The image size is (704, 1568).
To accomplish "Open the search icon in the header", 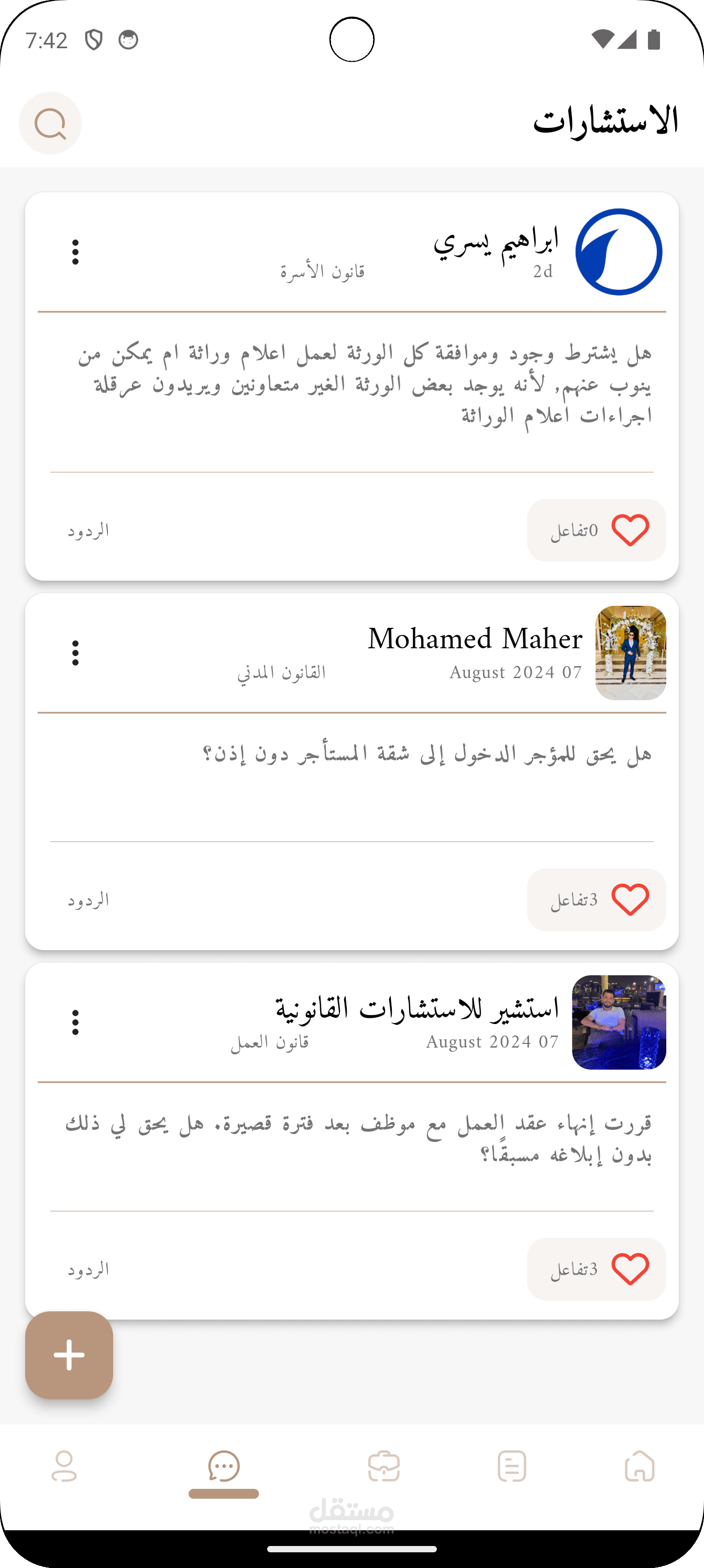I will [50, 124].
